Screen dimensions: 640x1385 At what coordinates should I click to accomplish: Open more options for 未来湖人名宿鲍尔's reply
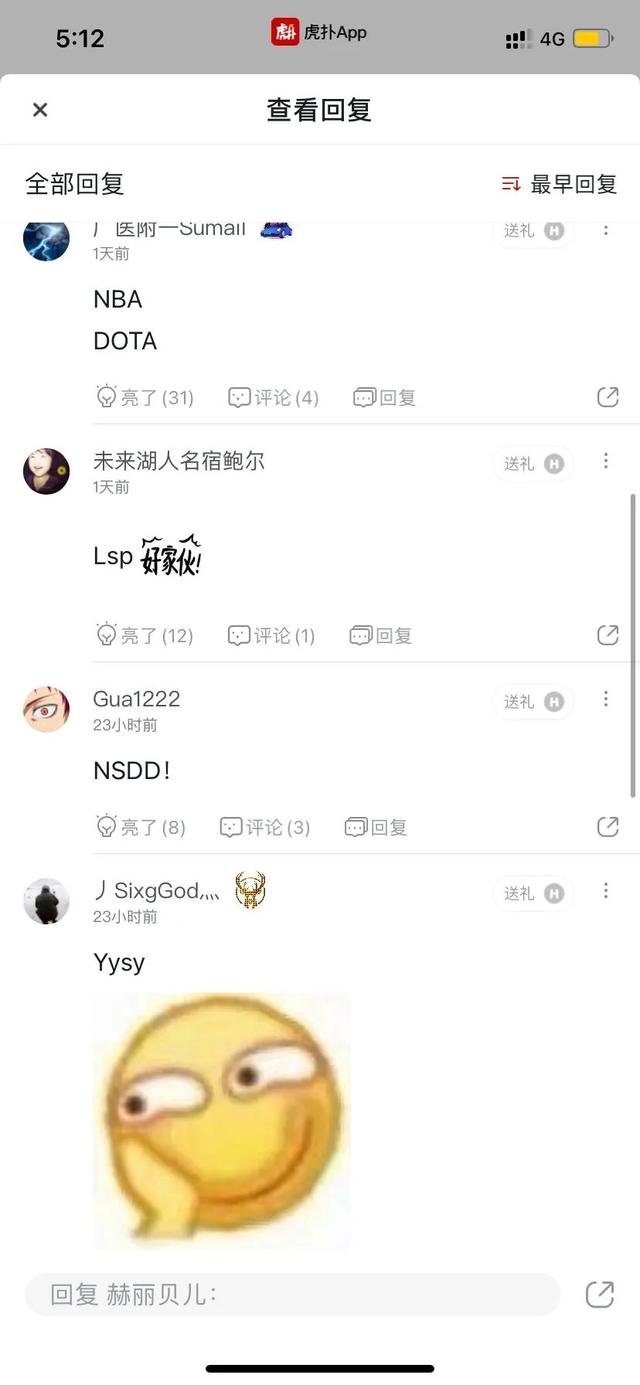(605, 461)
